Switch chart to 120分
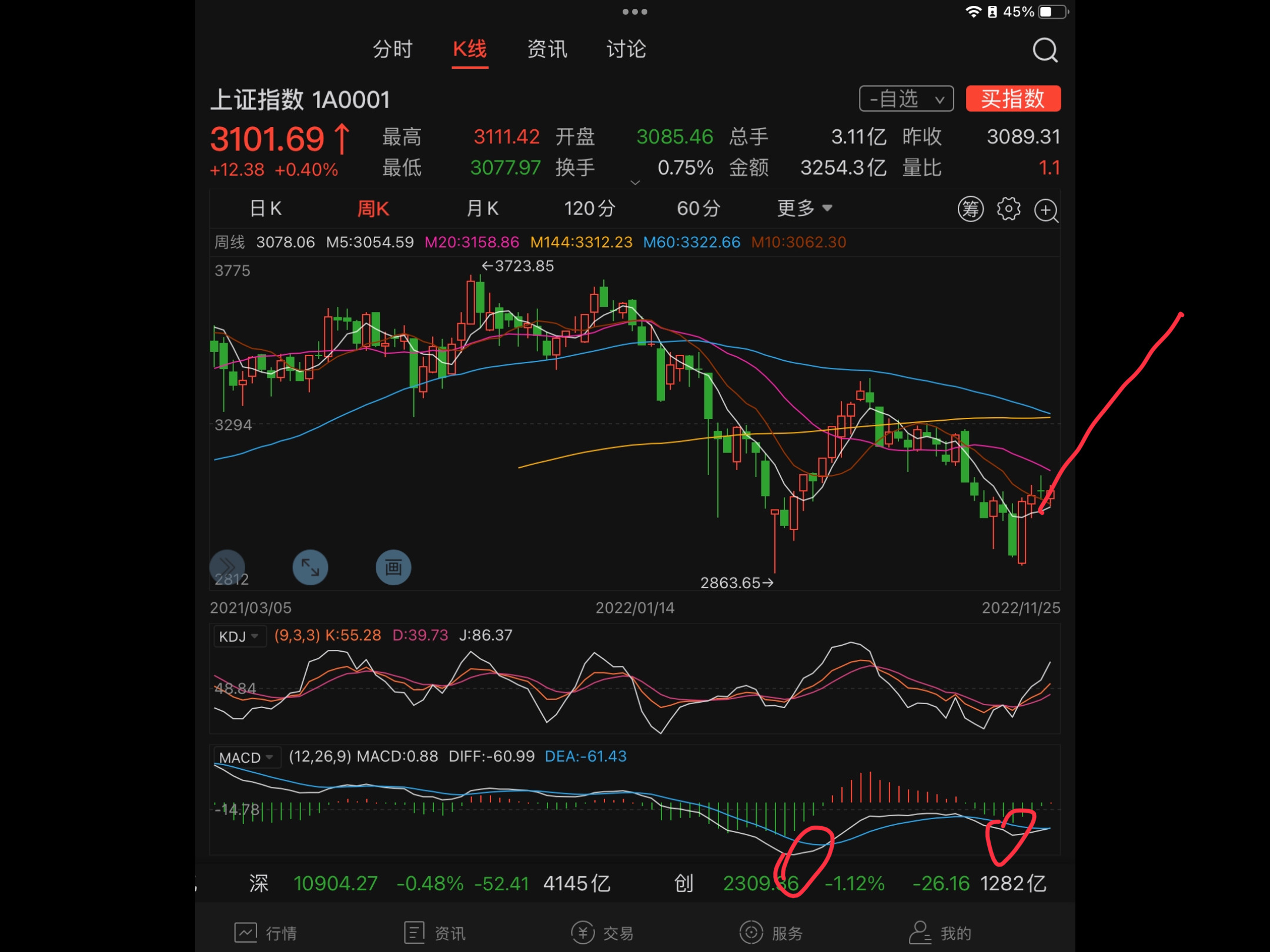 pyautogui.click(x=589, y=209)
